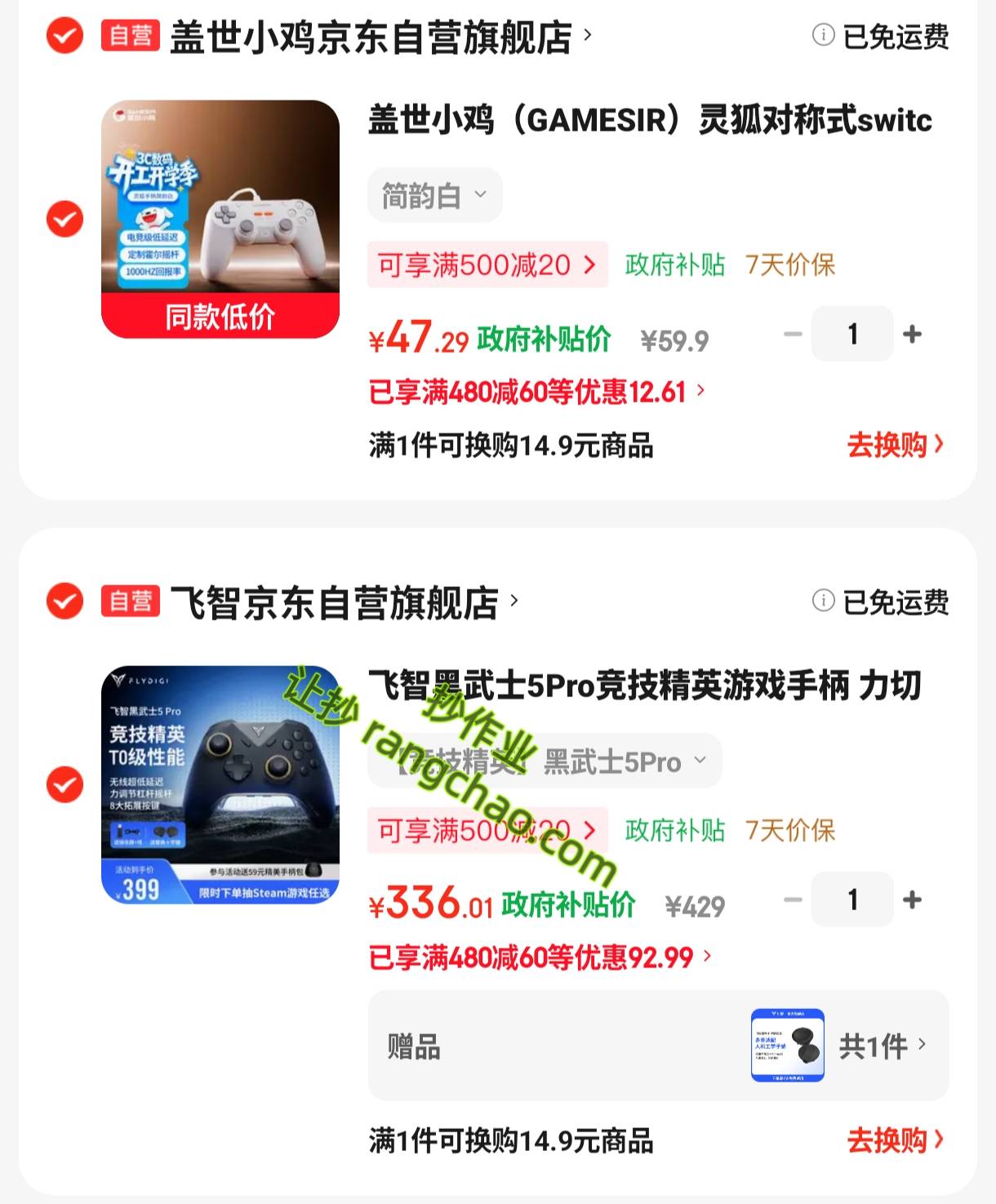This screenshot has width=996, height=1204.
Task: Tap 去换购 under the 飞智黑武士5Pro
Action: [x=895, y=1140]
